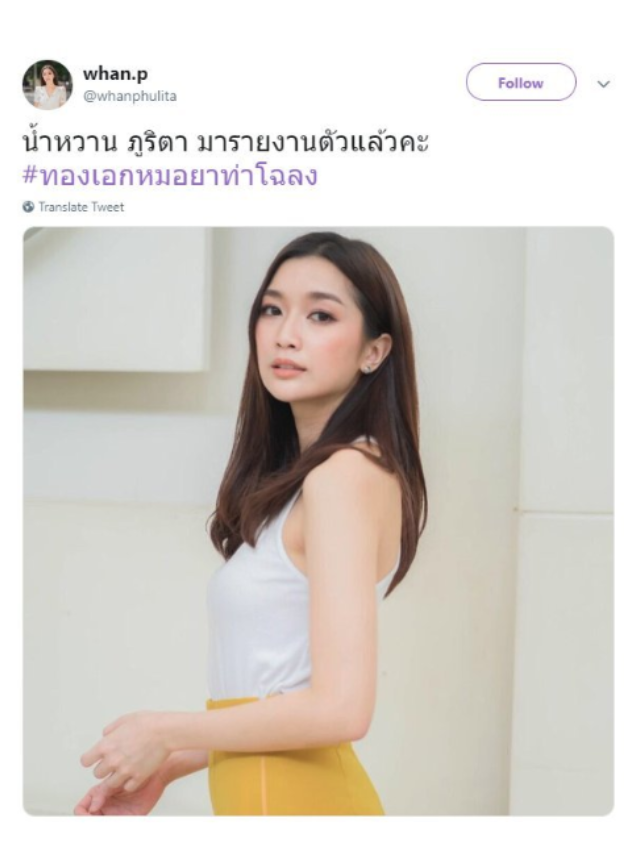Open the @whanphulita handle
The height and width of the screenshot is (846, 635).
(x=129, y=96)
